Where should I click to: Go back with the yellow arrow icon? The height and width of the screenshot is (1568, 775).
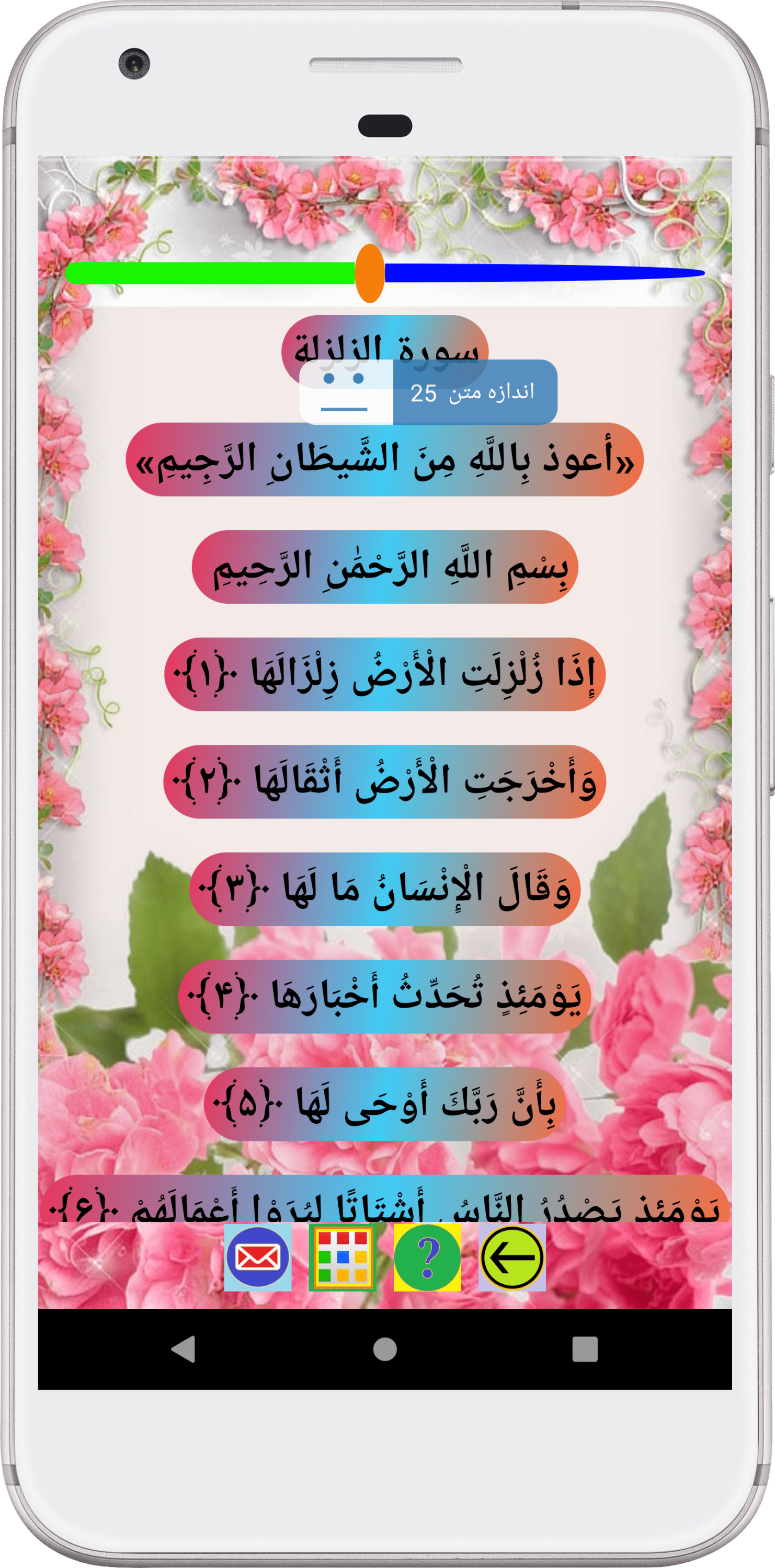(512, 1257)
